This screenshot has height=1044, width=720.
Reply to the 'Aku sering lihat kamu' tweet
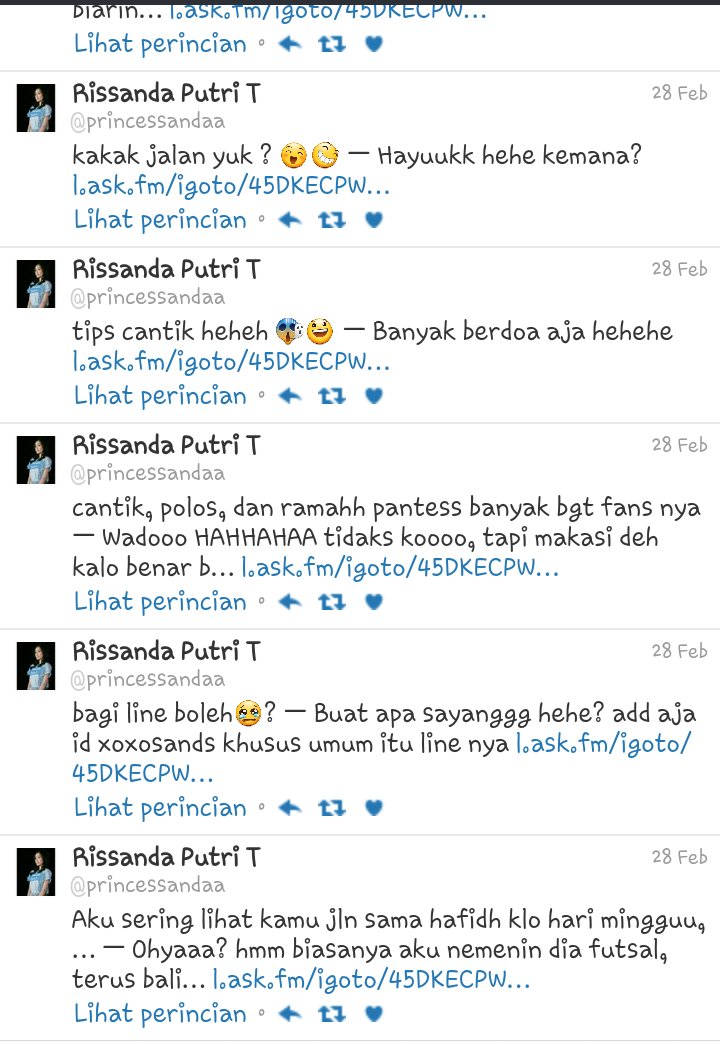[290, 1014]
